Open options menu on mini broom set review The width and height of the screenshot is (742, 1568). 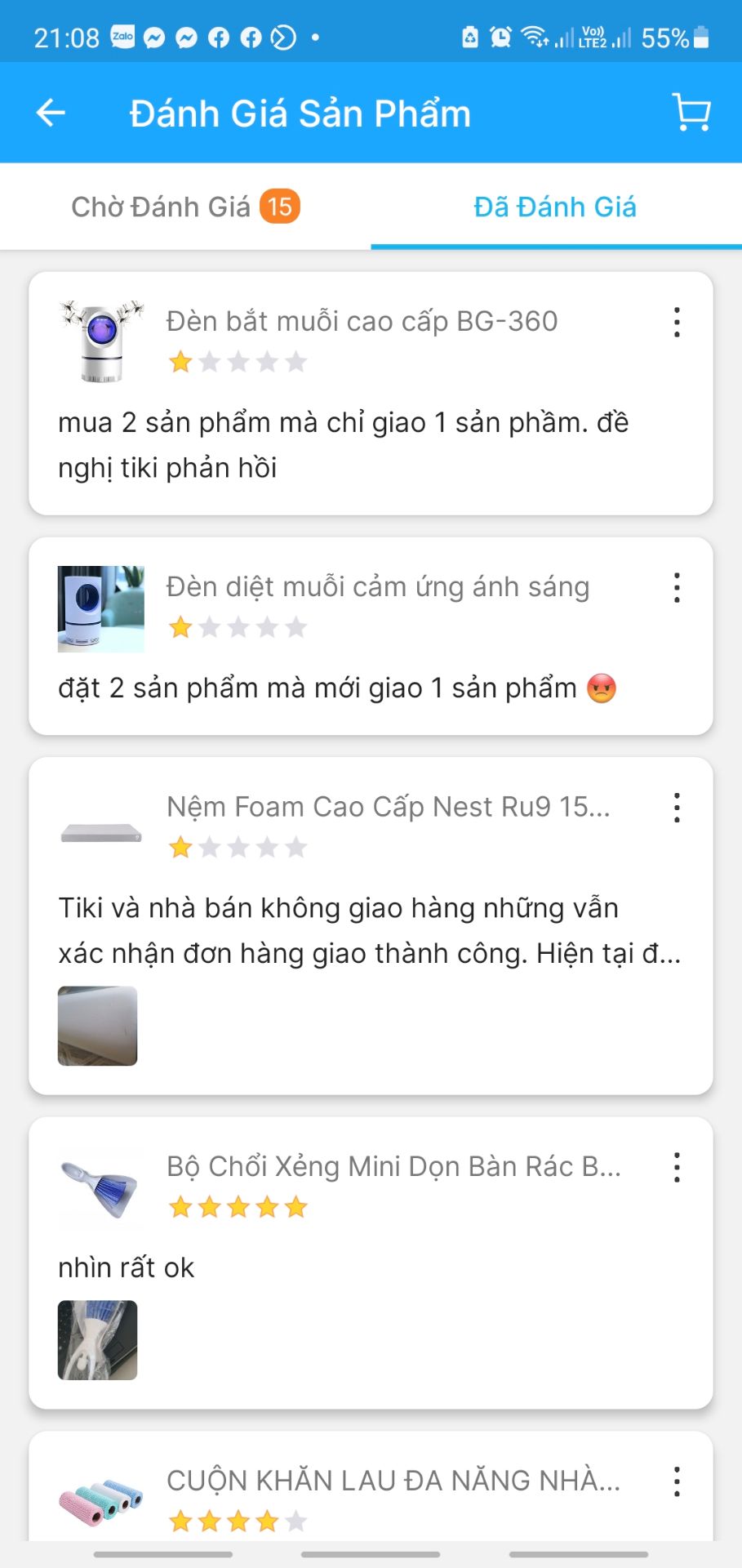coord(676,1168)
